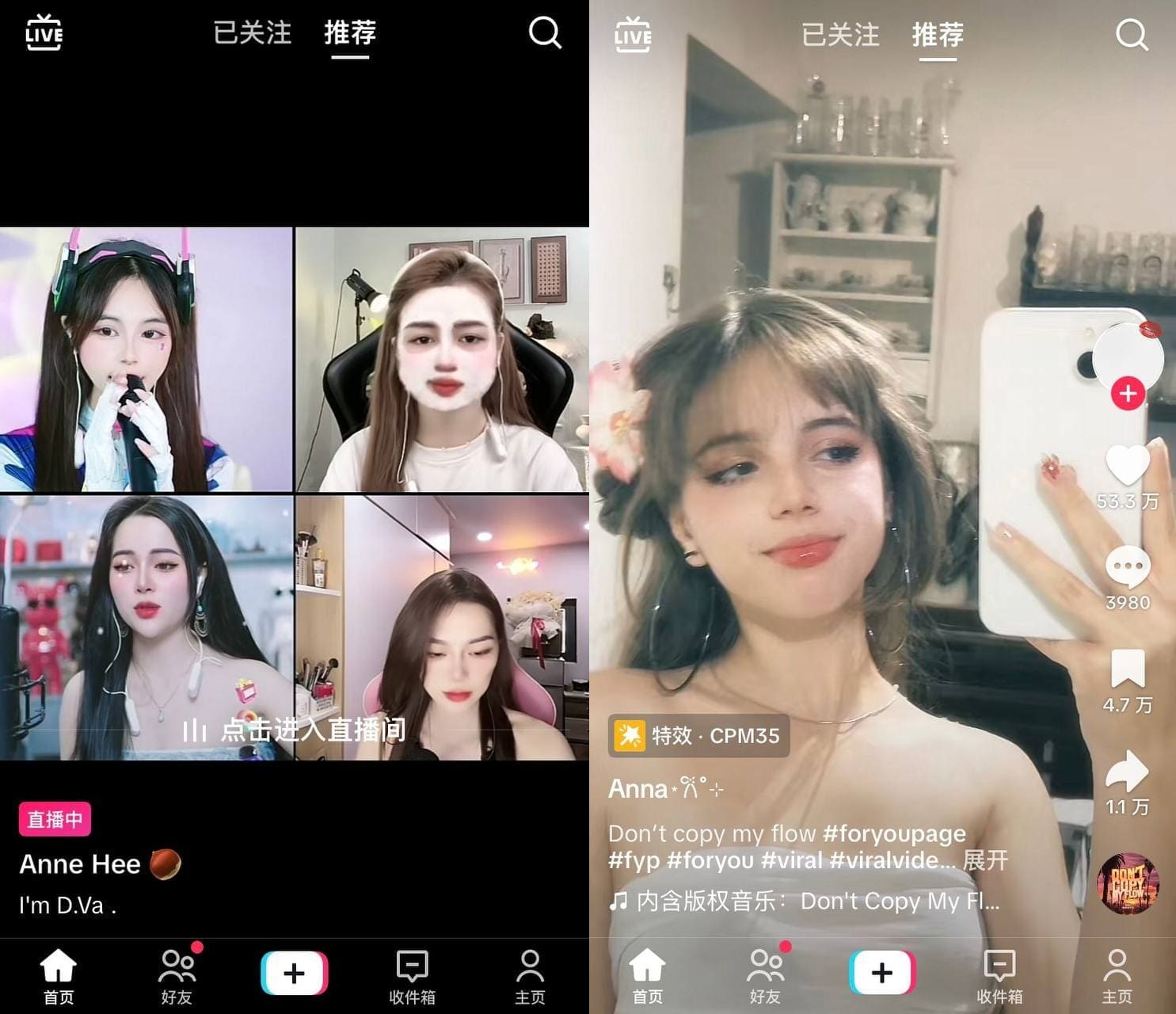
Task: Open Anna's profile from the username
Action: click(x=638, y=789)
